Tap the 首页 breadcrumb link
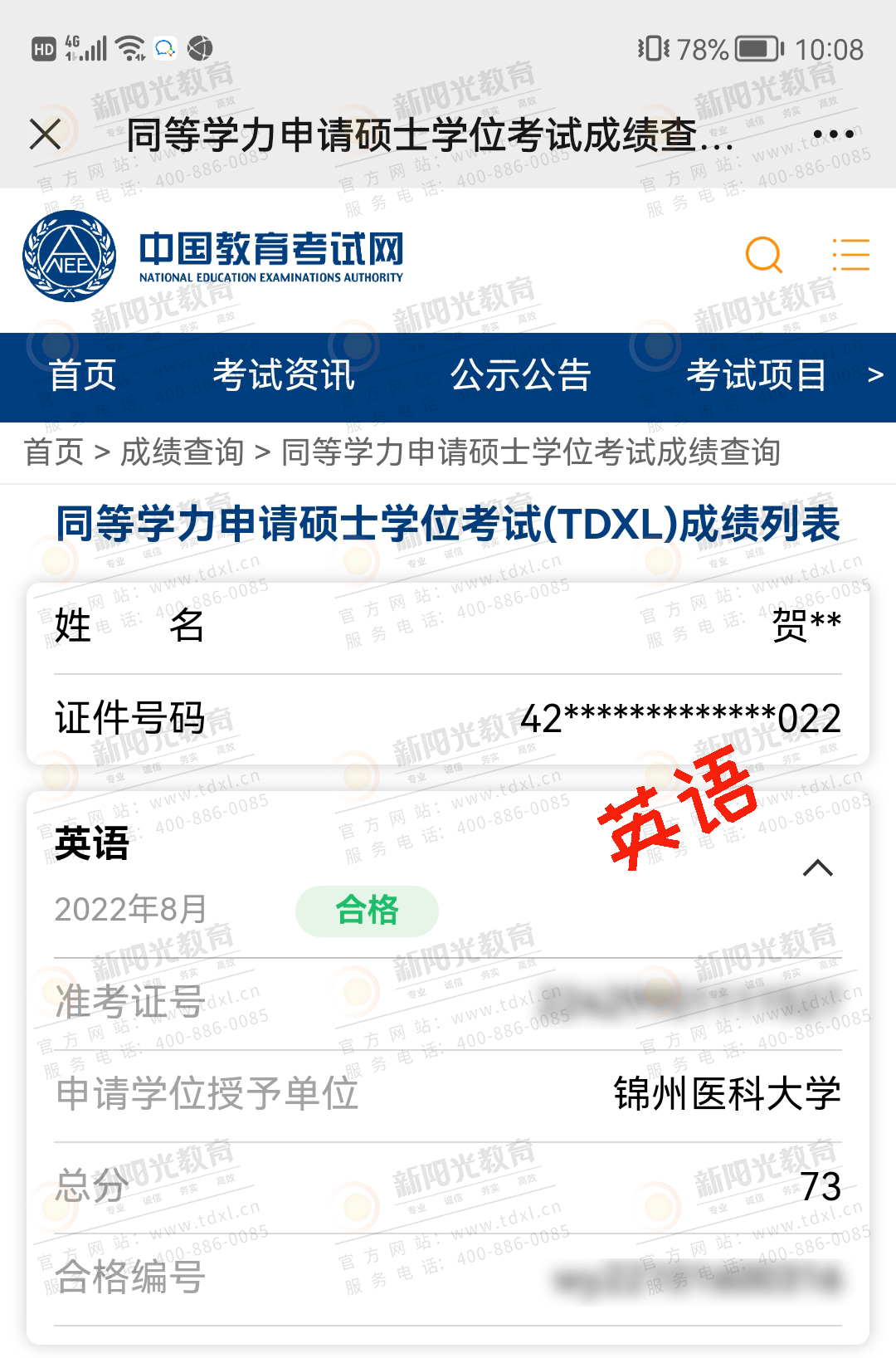 54,452
